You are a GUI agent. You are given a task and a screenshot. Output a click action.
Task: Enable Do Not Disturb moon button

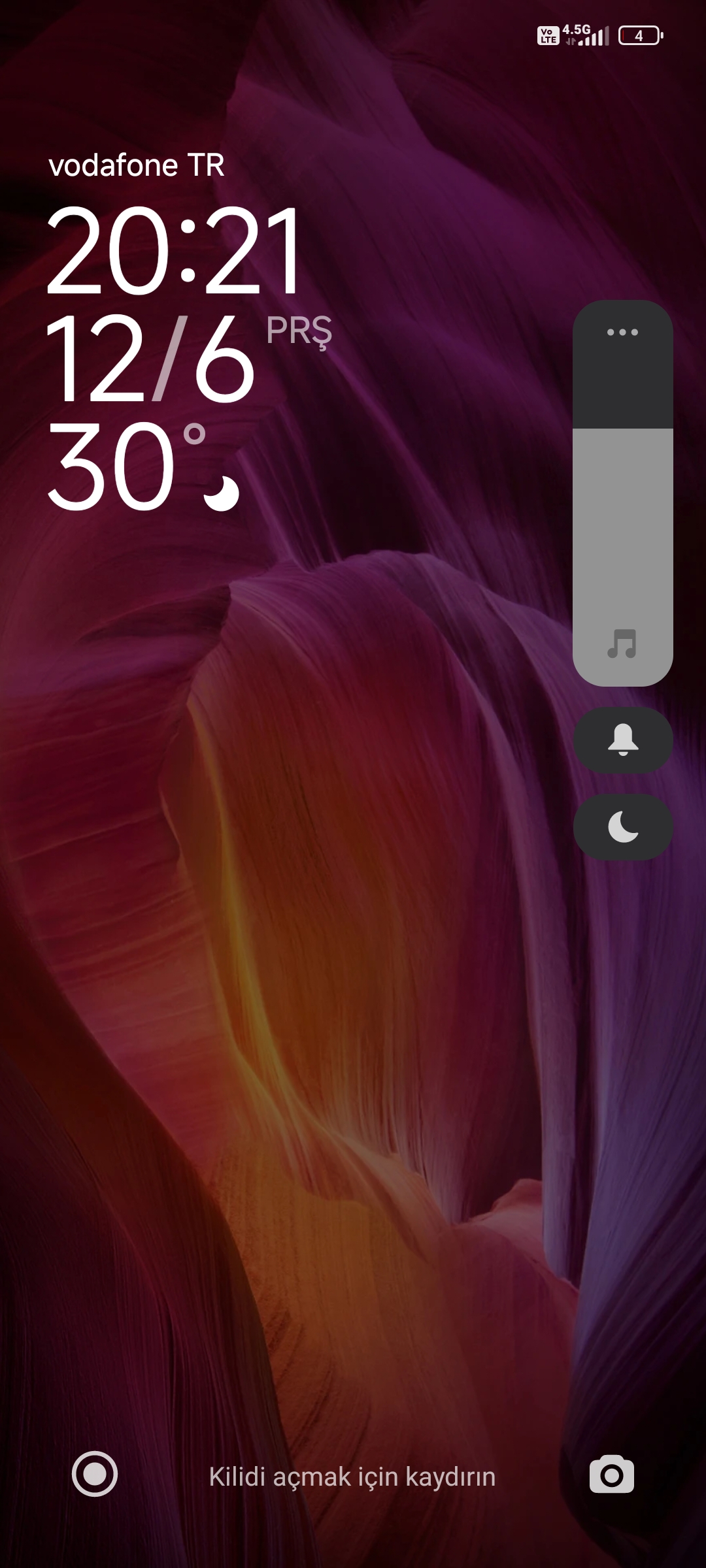click(623, 827)
